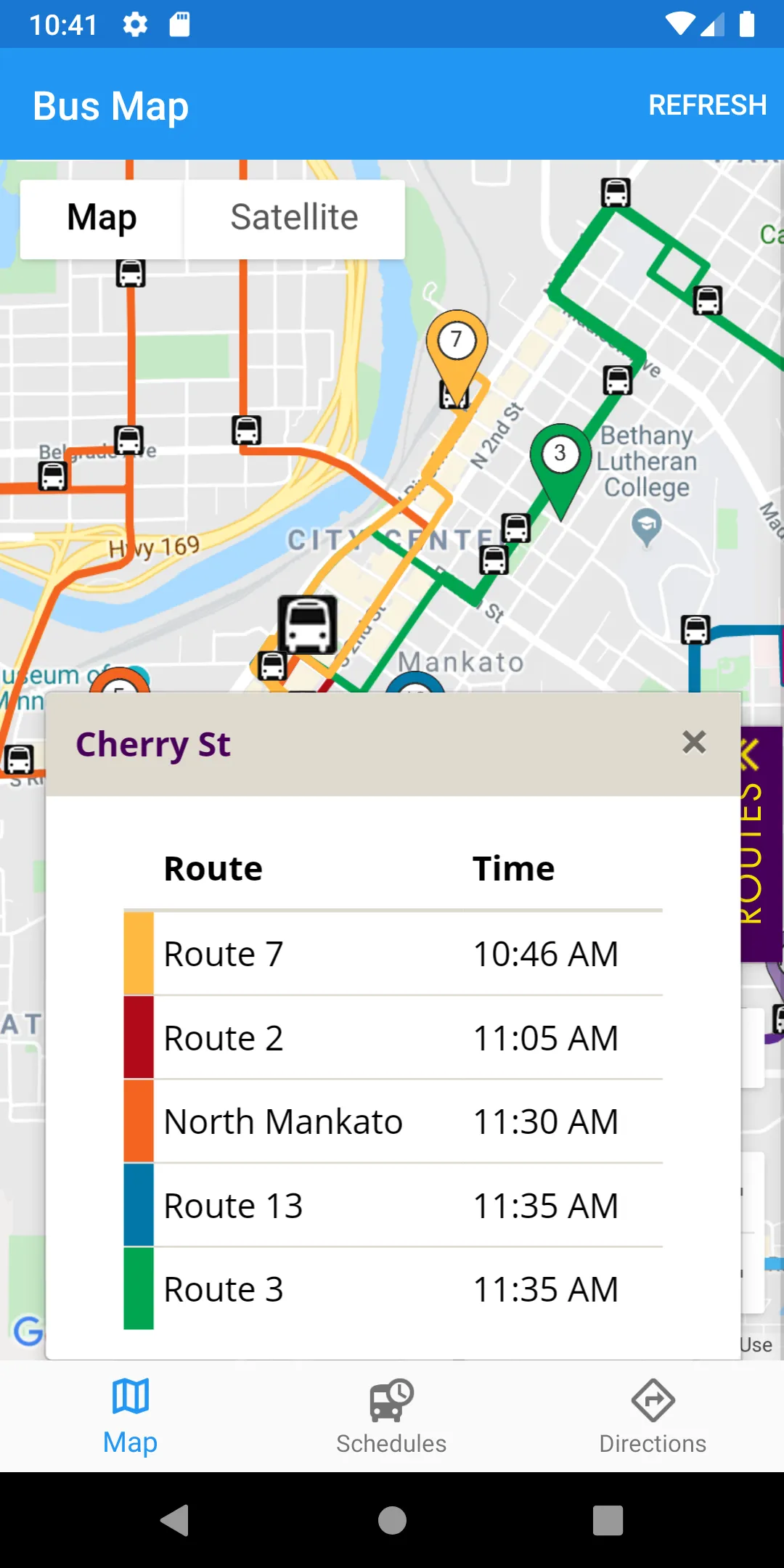
Task: Open the Directions tab
Action: 653,1416
